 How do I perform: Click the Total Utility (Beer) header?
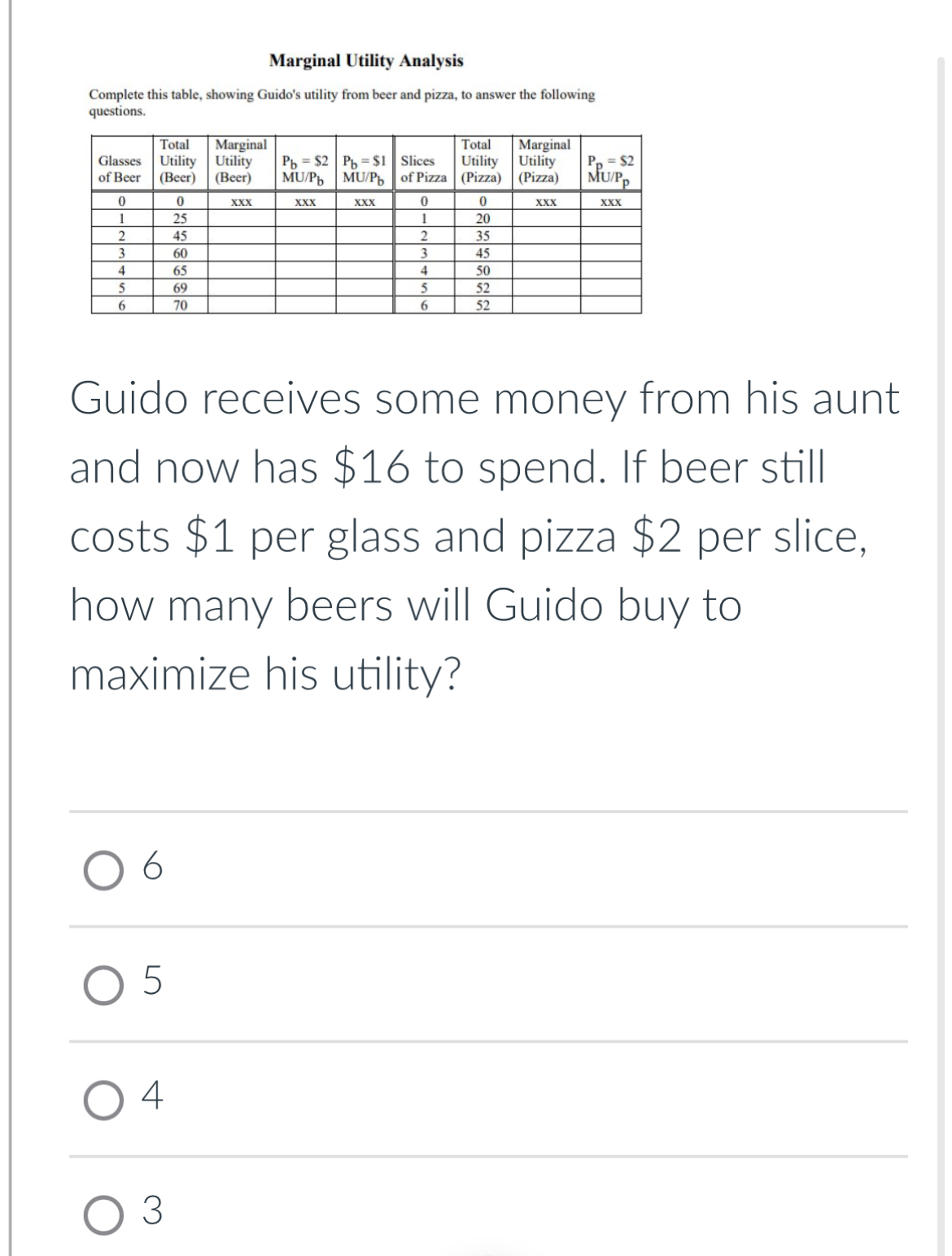pyautogui.click(x=176, y=163)
